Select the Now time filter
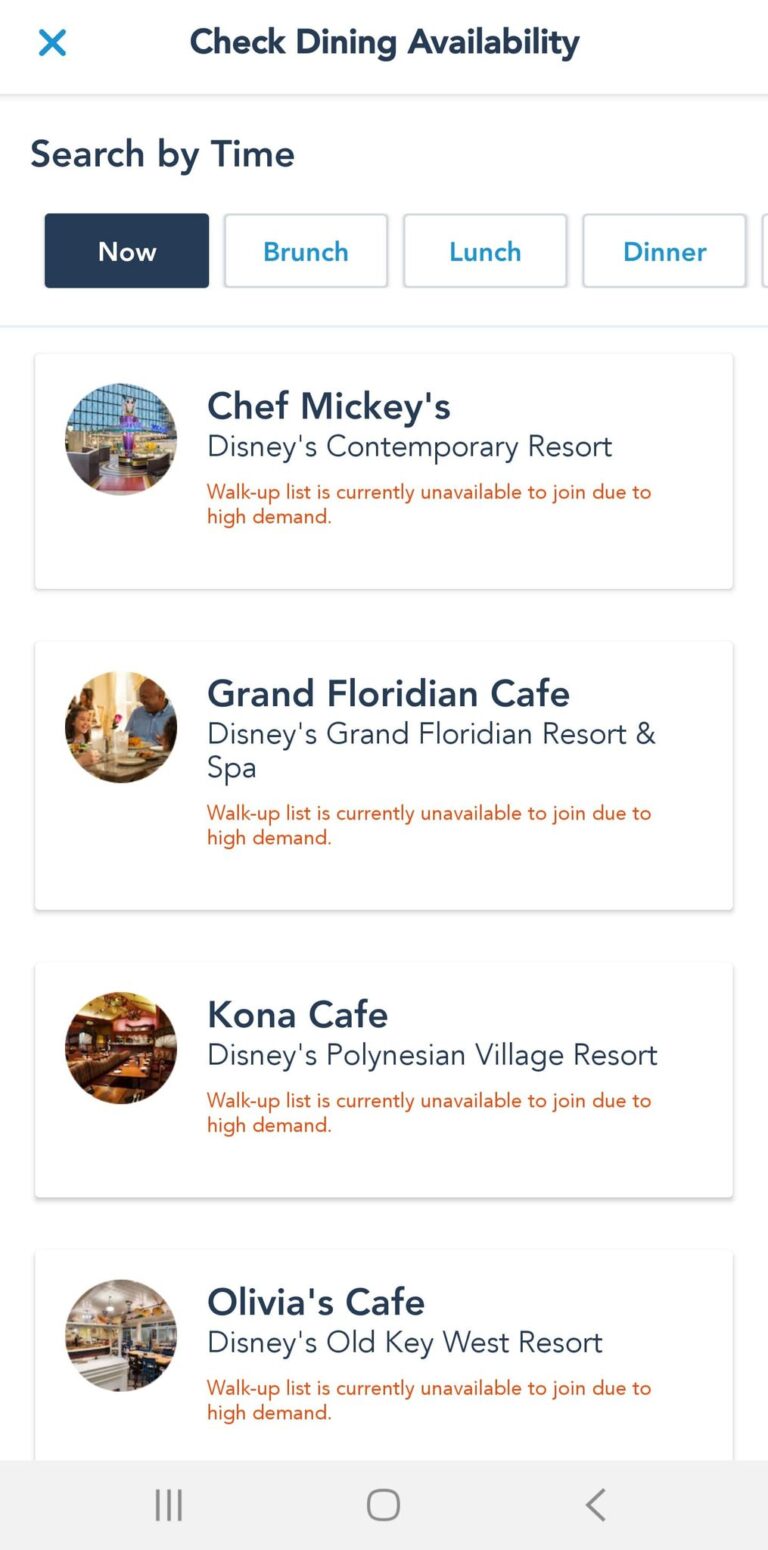The height and width of the screenshot is (1550, 768). (127, 251)
